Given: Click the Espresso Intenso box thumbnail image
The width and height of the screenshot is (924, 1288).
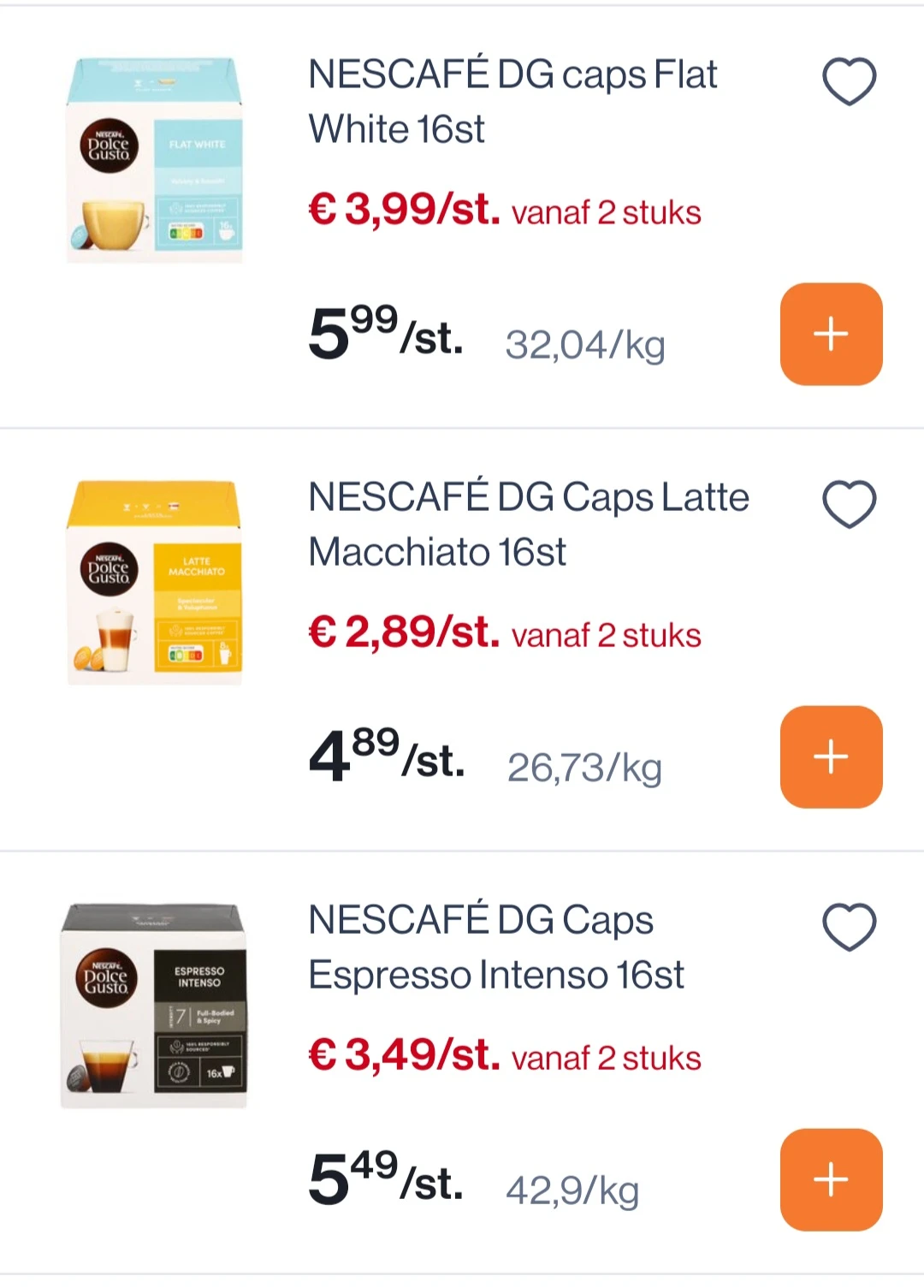Looking at the screenshot, I should click(x=154, y=1006).
